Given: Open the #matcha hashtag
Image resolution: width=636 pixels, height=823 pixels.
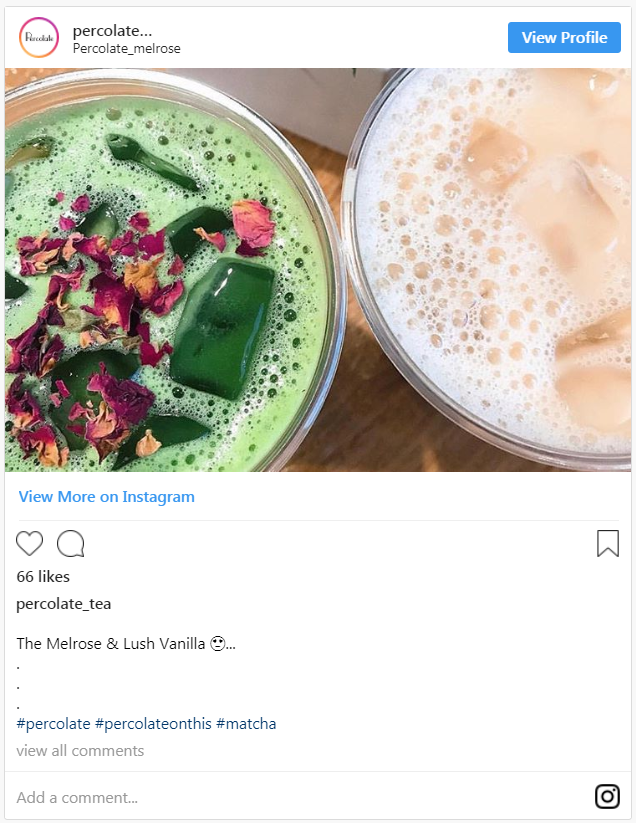Looking at the screenshot, I should 246,723.
